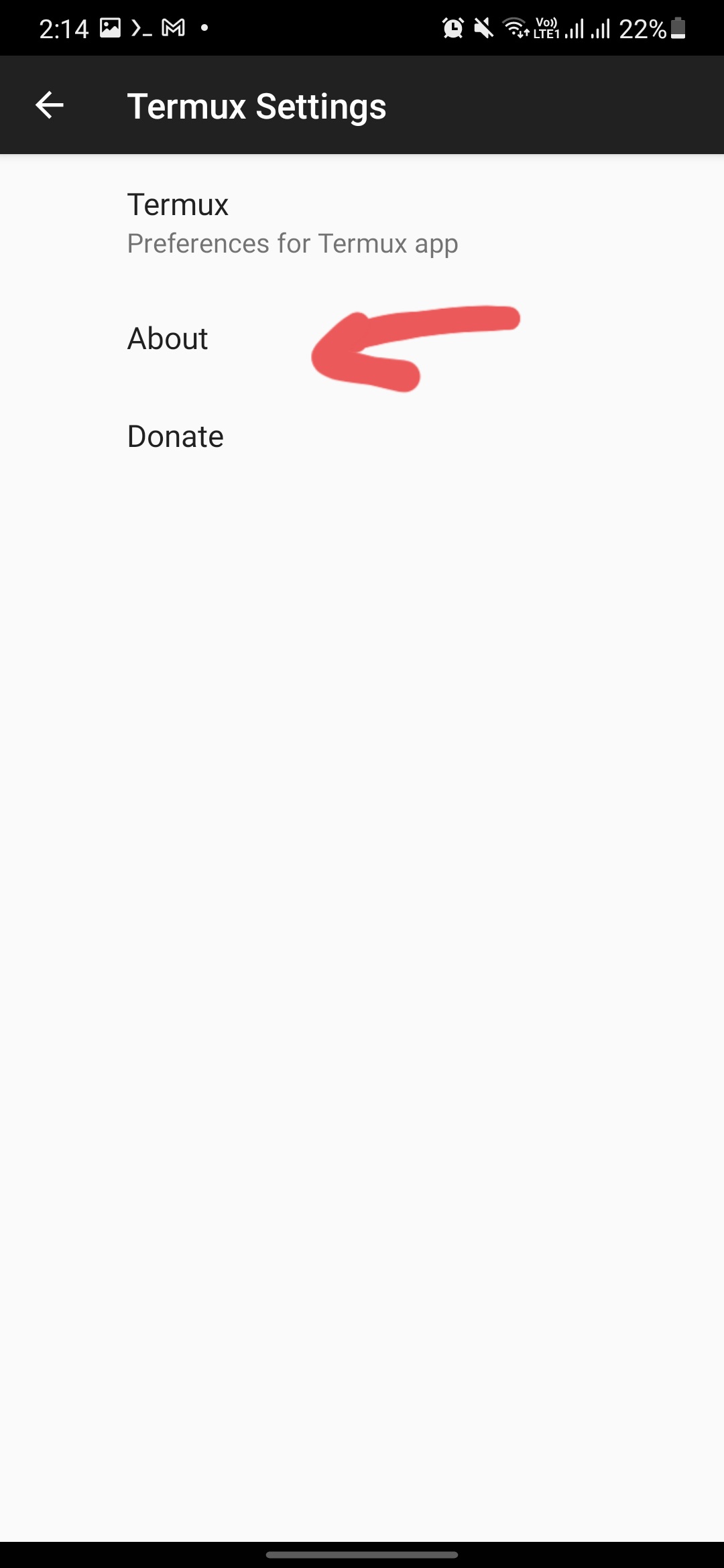The image size is (724, 1568).
Task: Open the Gmail notification icon
Action: point(173,27)
